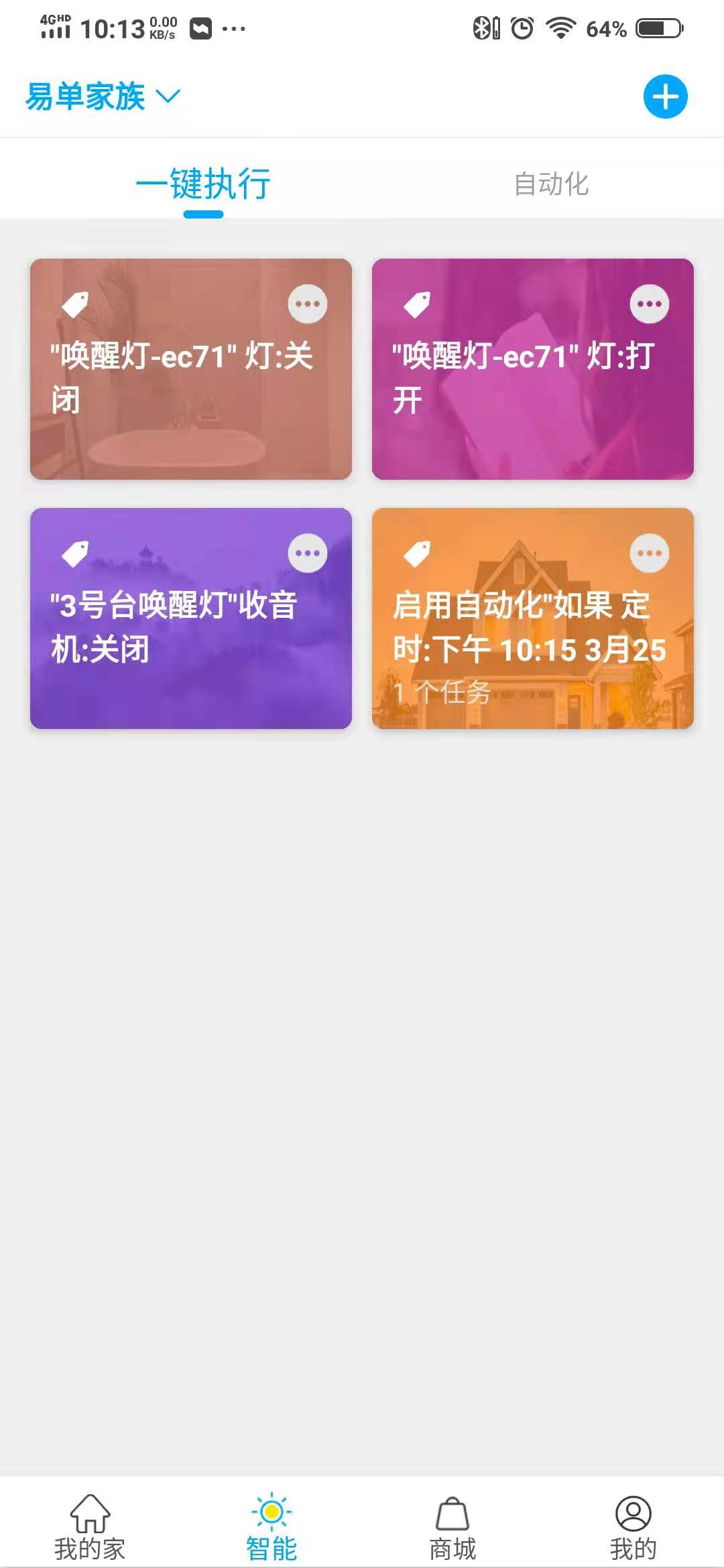This screenshot has height=1568, width=724.
Task: Open 我的家 via the home icon
Action: click(90, 1509)
